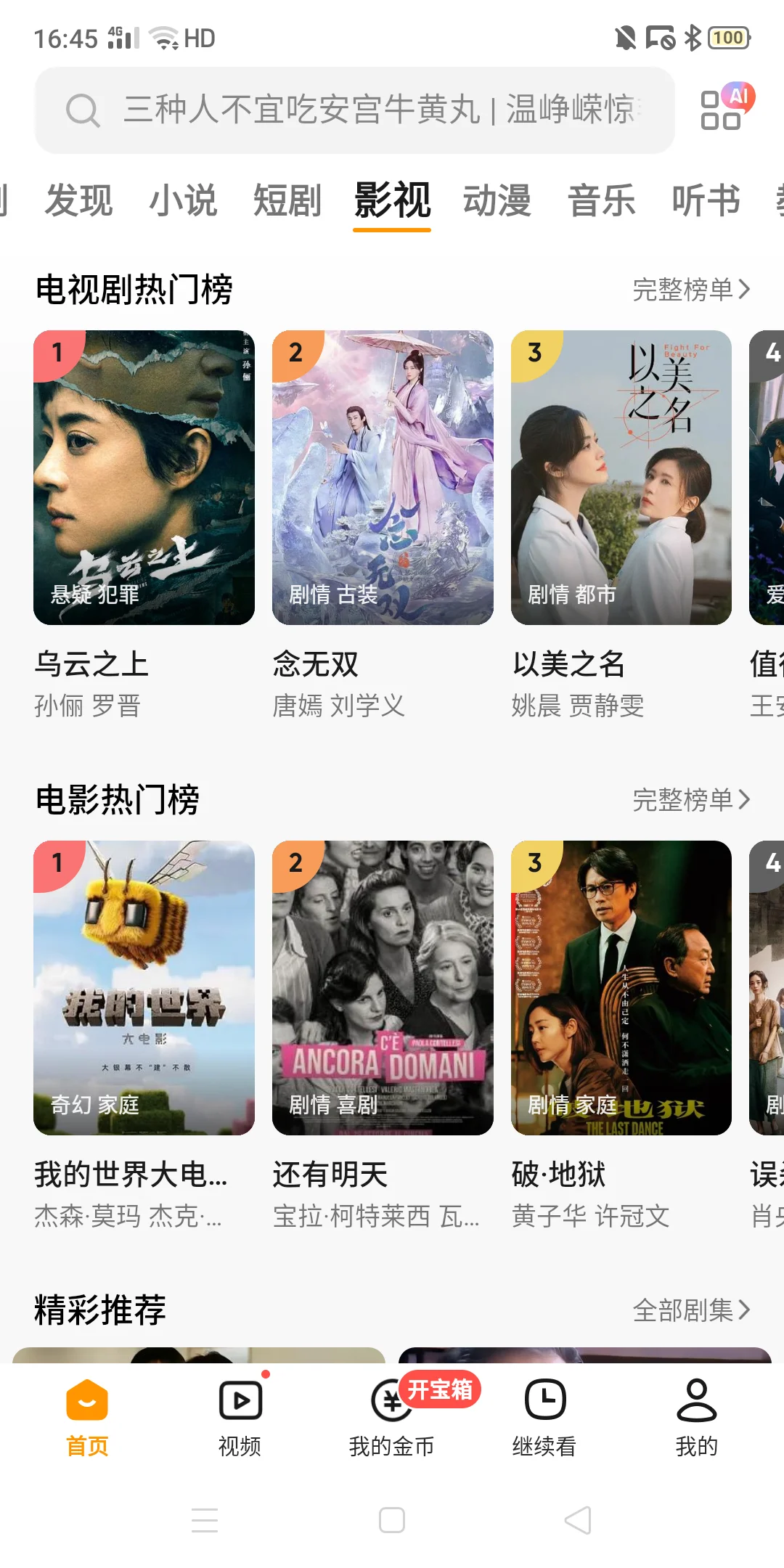The height and width of the screenshot is (1568, 784).
Task: Open 我的金币 treasure box tab
Action: pos(392,1417)
